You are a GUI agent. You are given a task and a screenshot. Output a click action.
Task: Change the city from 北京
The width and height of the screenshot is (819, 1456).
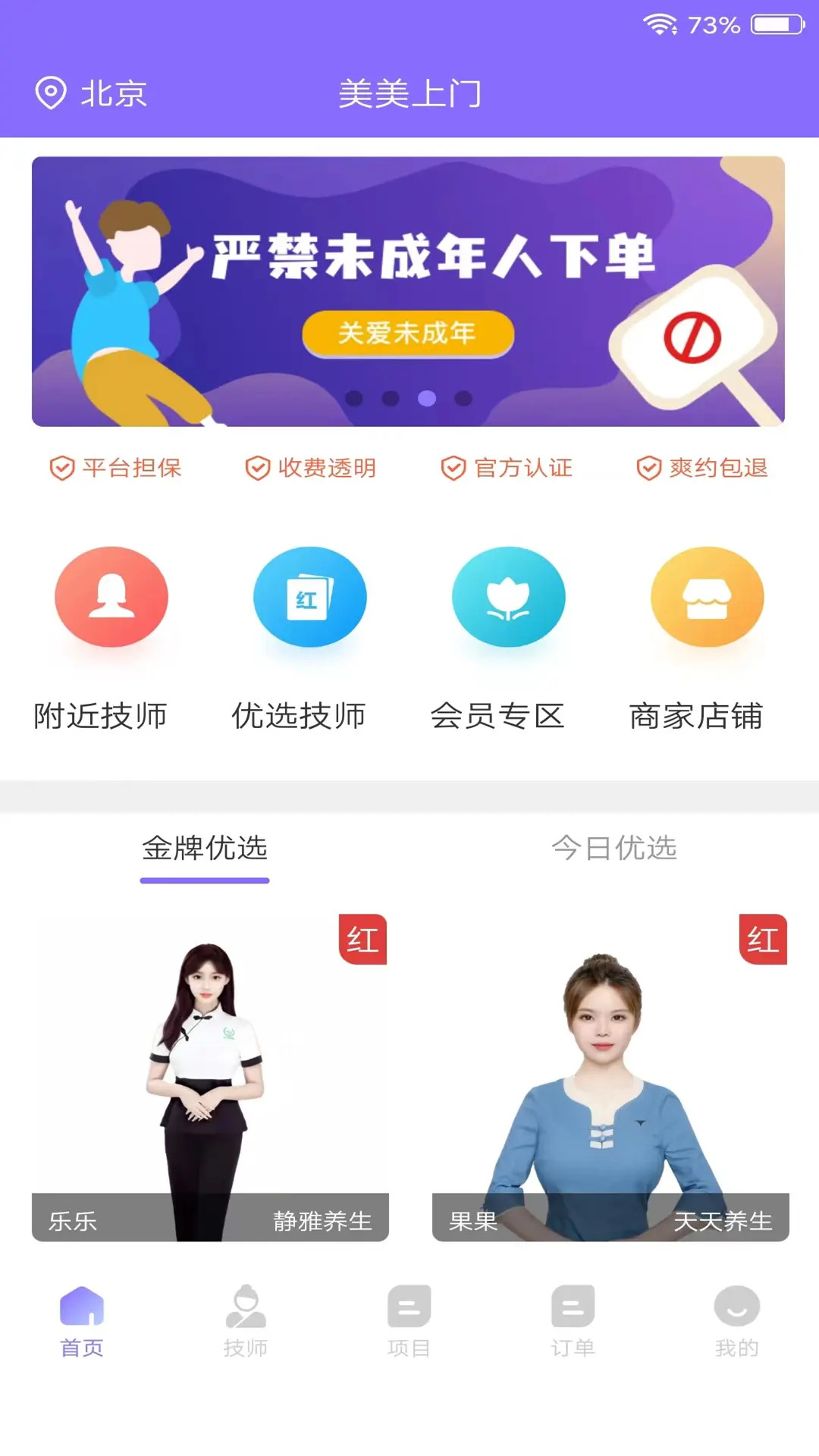91,93
